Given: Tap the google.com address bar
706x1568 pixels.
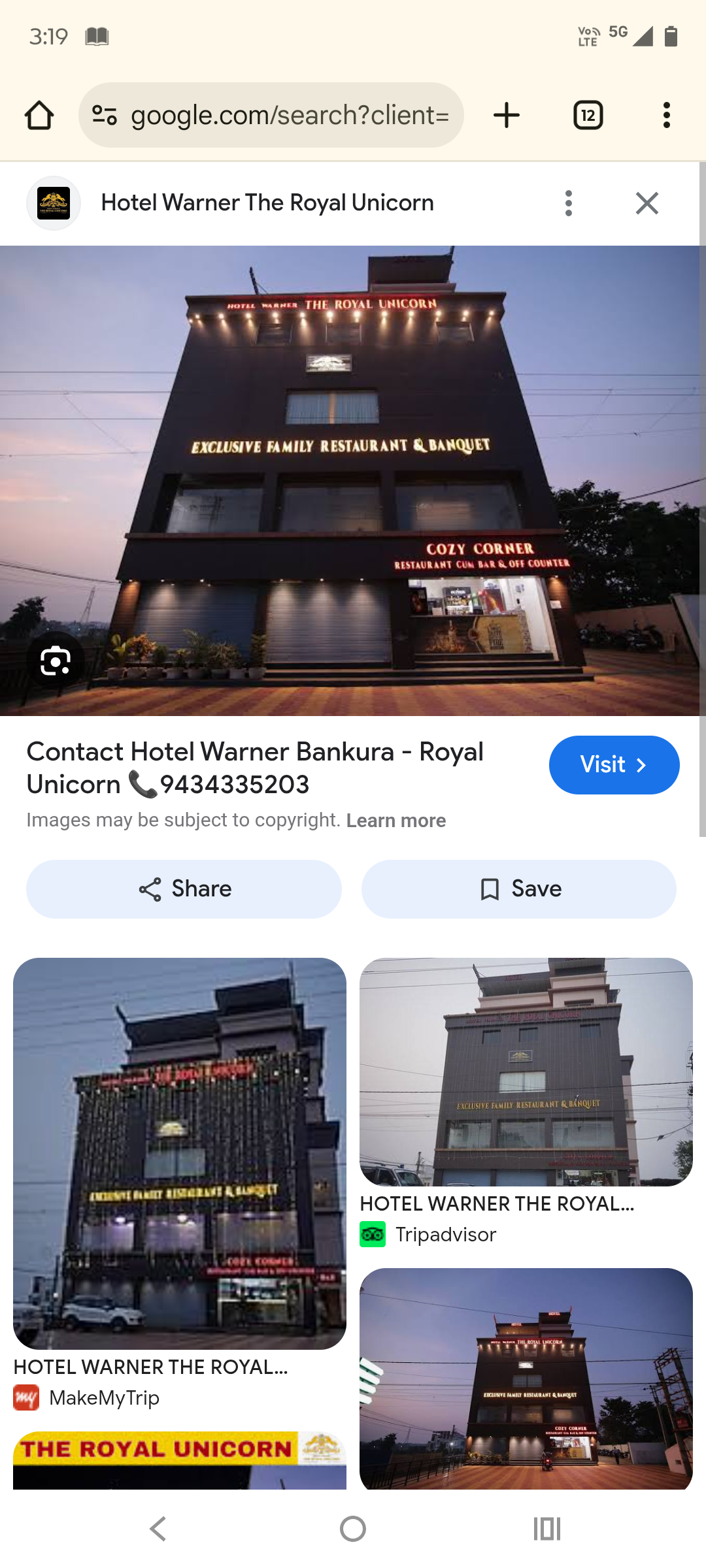Looking at the screenshot, I should point(271,116).
